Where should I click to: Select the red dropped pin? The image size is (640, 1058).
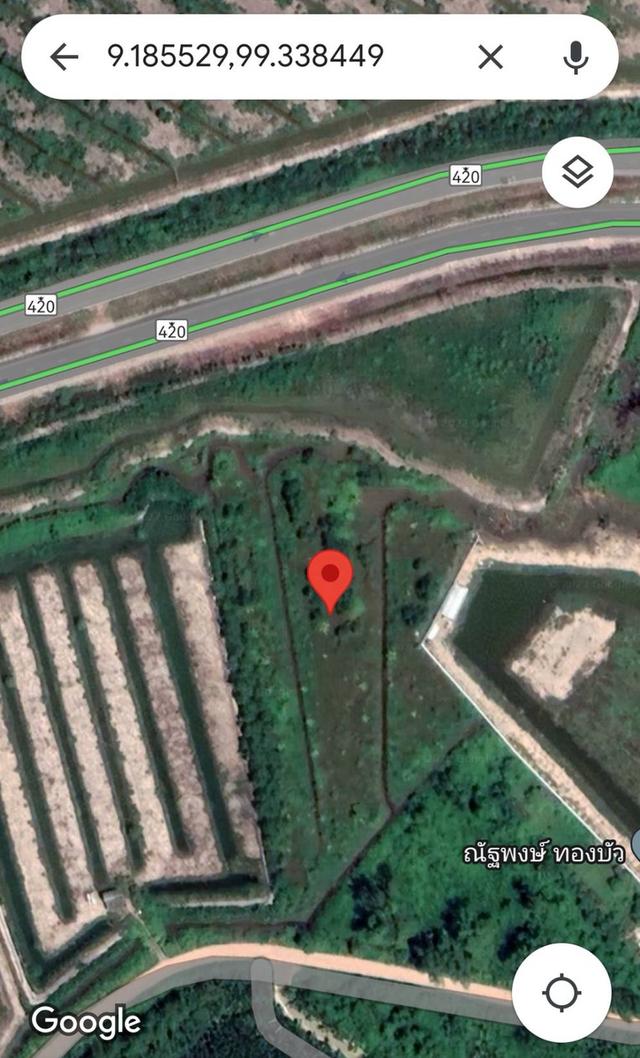pos(330,580)
